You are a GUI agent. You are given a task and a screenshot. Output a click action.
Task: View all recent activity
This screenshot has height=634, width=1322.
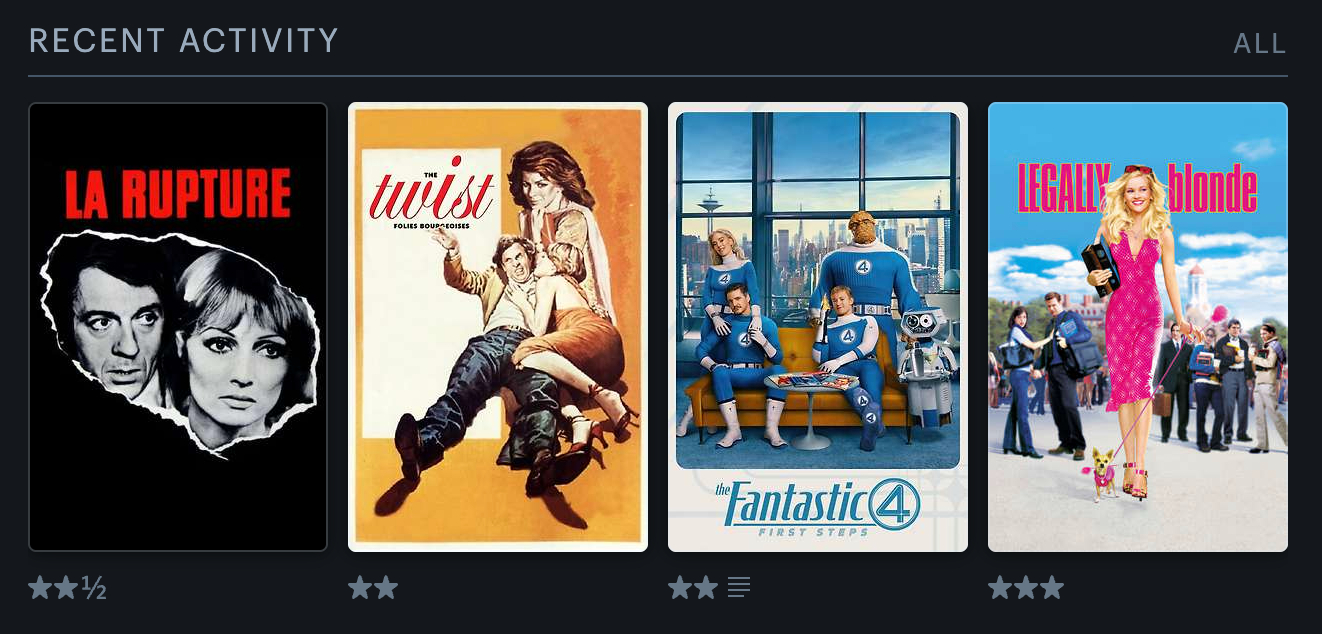(x=1259, y=44)
